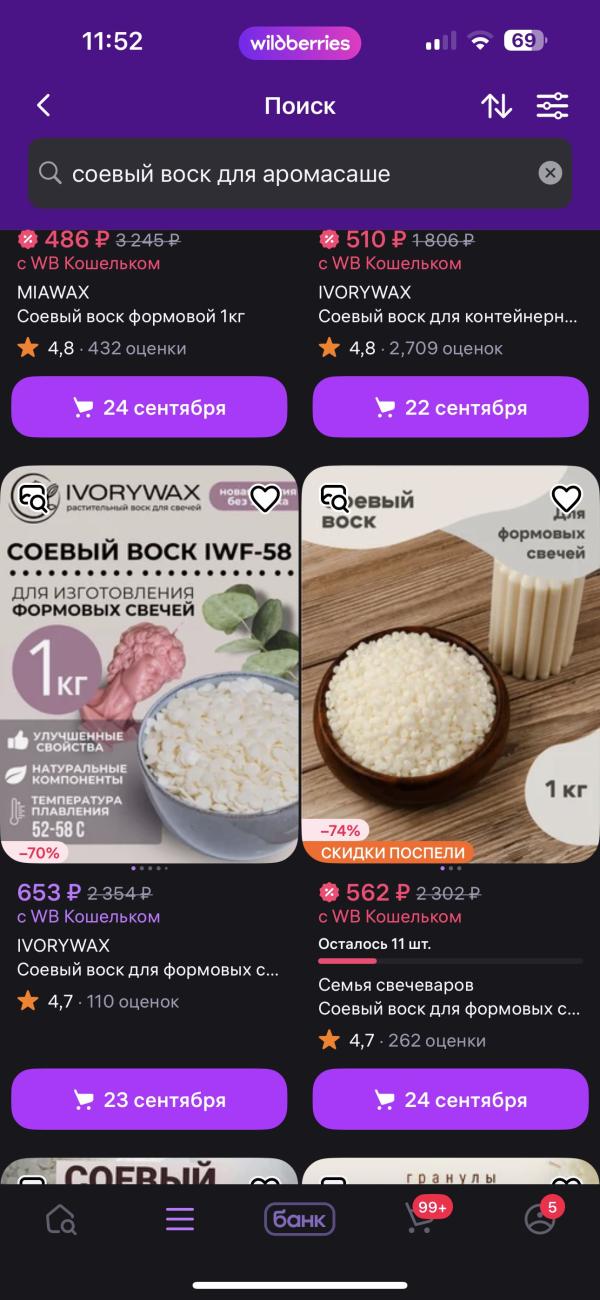Find similar items to IVORYWAX IWF-58
Screen dimensions: 600x1300
click(x=33, y=498)
